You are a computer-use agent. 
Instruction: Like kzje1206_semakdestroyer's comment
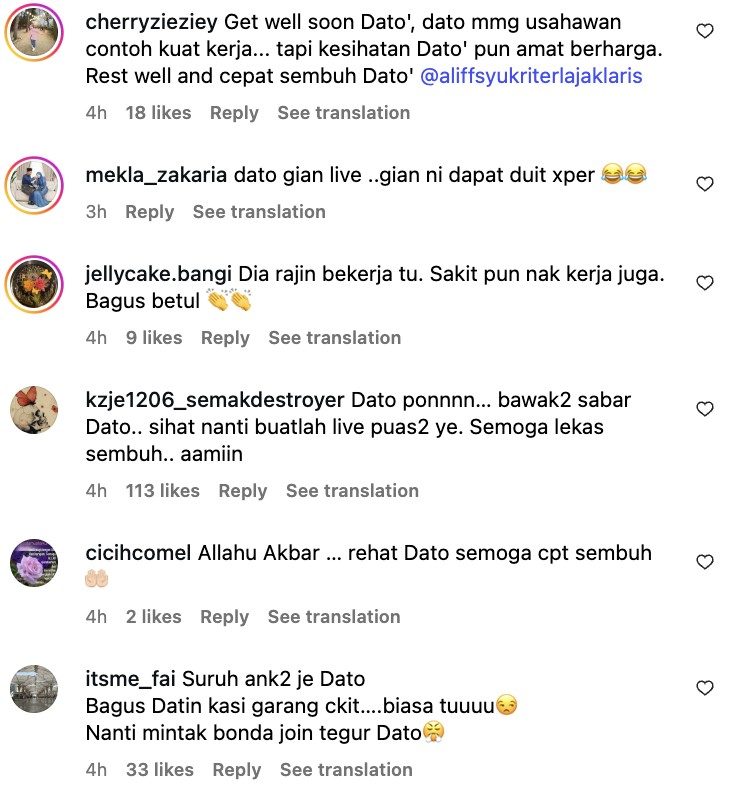coord(704,409)
